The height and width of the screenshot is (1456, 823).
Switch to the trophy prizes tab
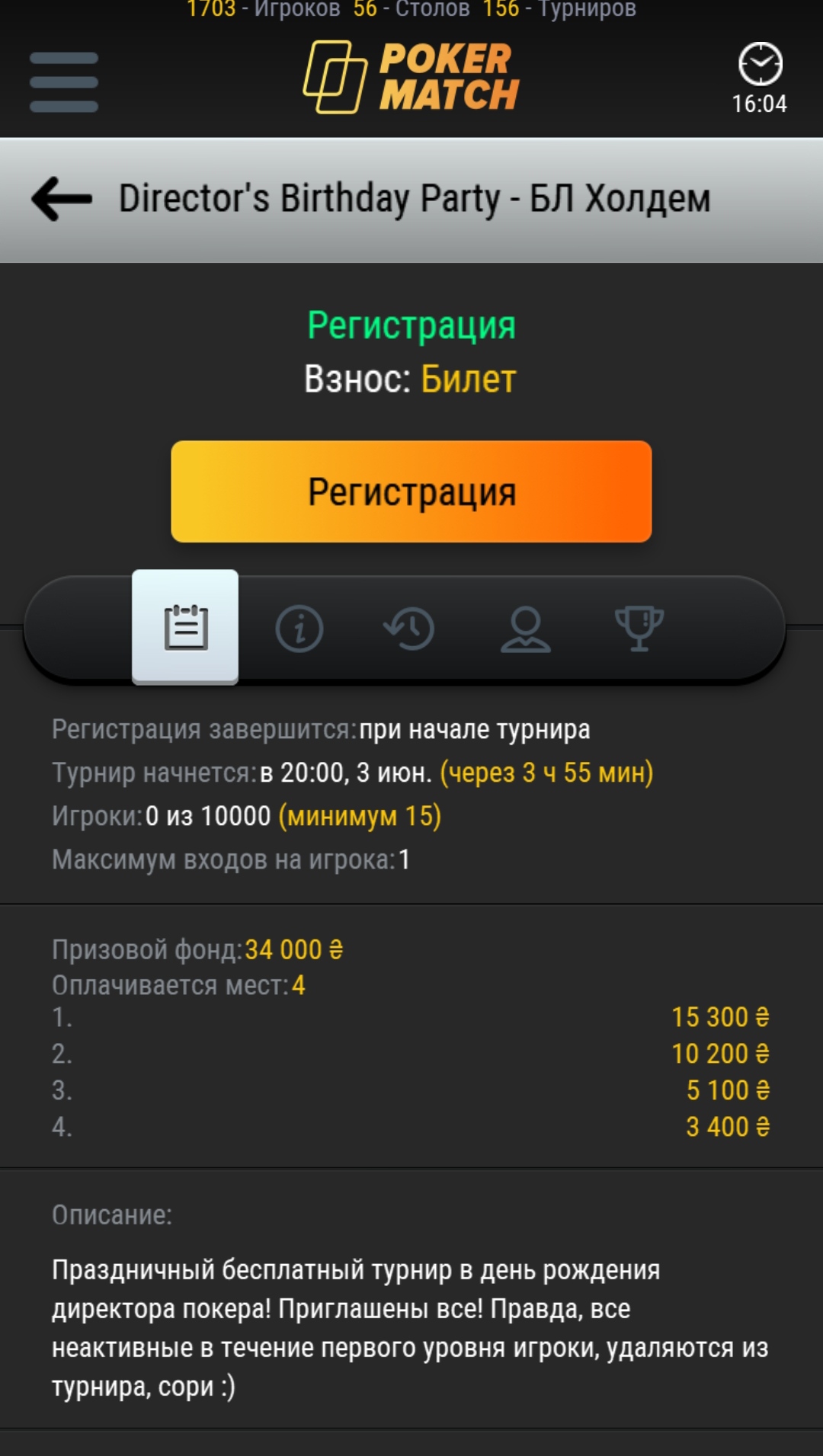click(639, 629)
